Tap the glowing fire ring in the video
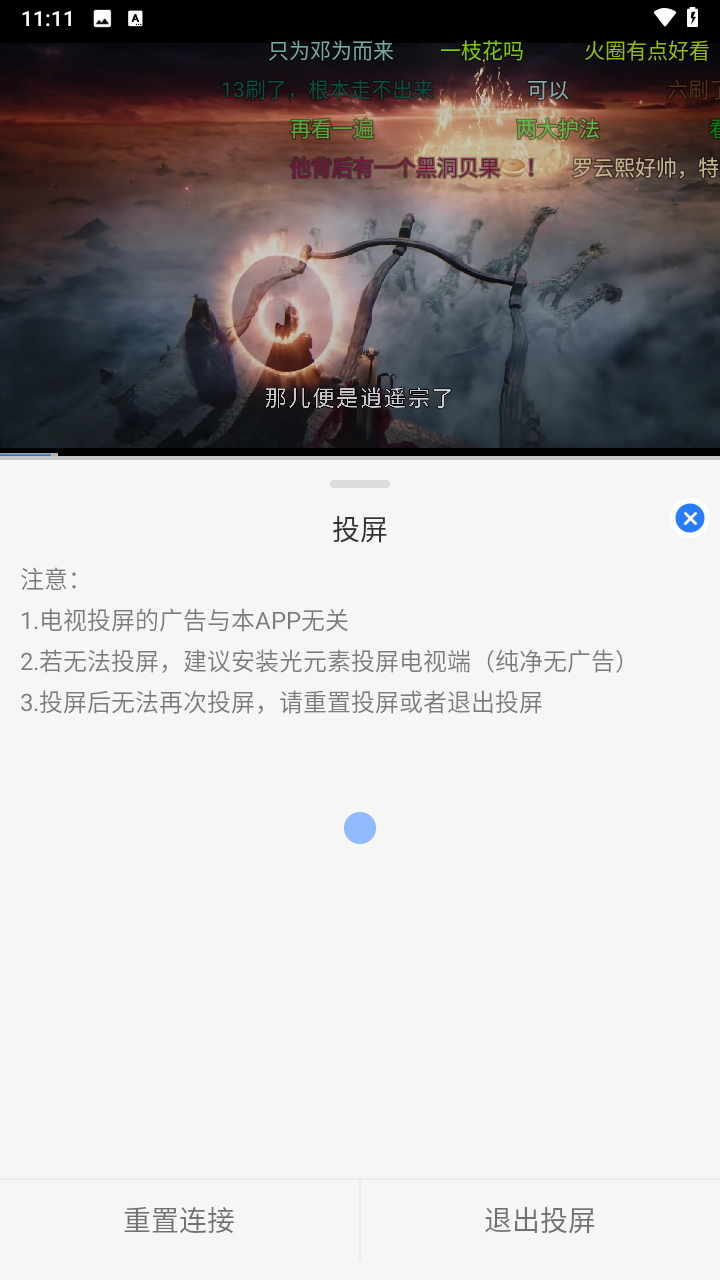720x1280 pixels. click(283, 316)
